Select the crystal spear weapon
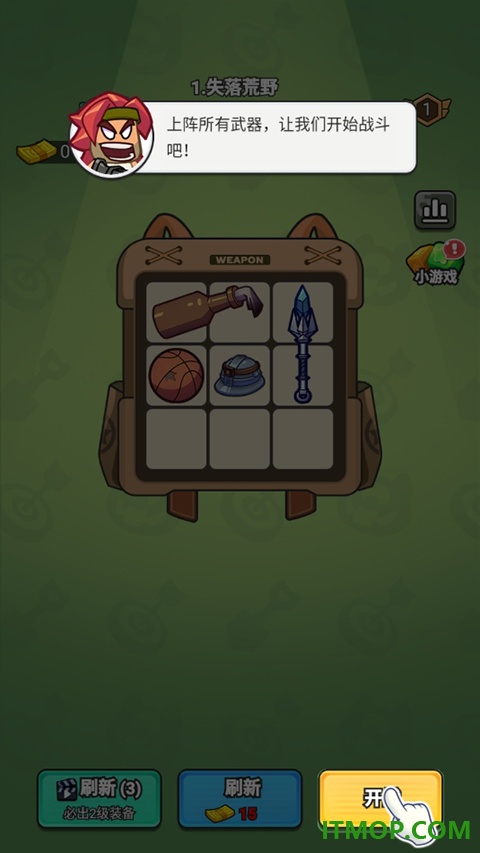Viewport: 480px width, 853px height. click(303, 344)
